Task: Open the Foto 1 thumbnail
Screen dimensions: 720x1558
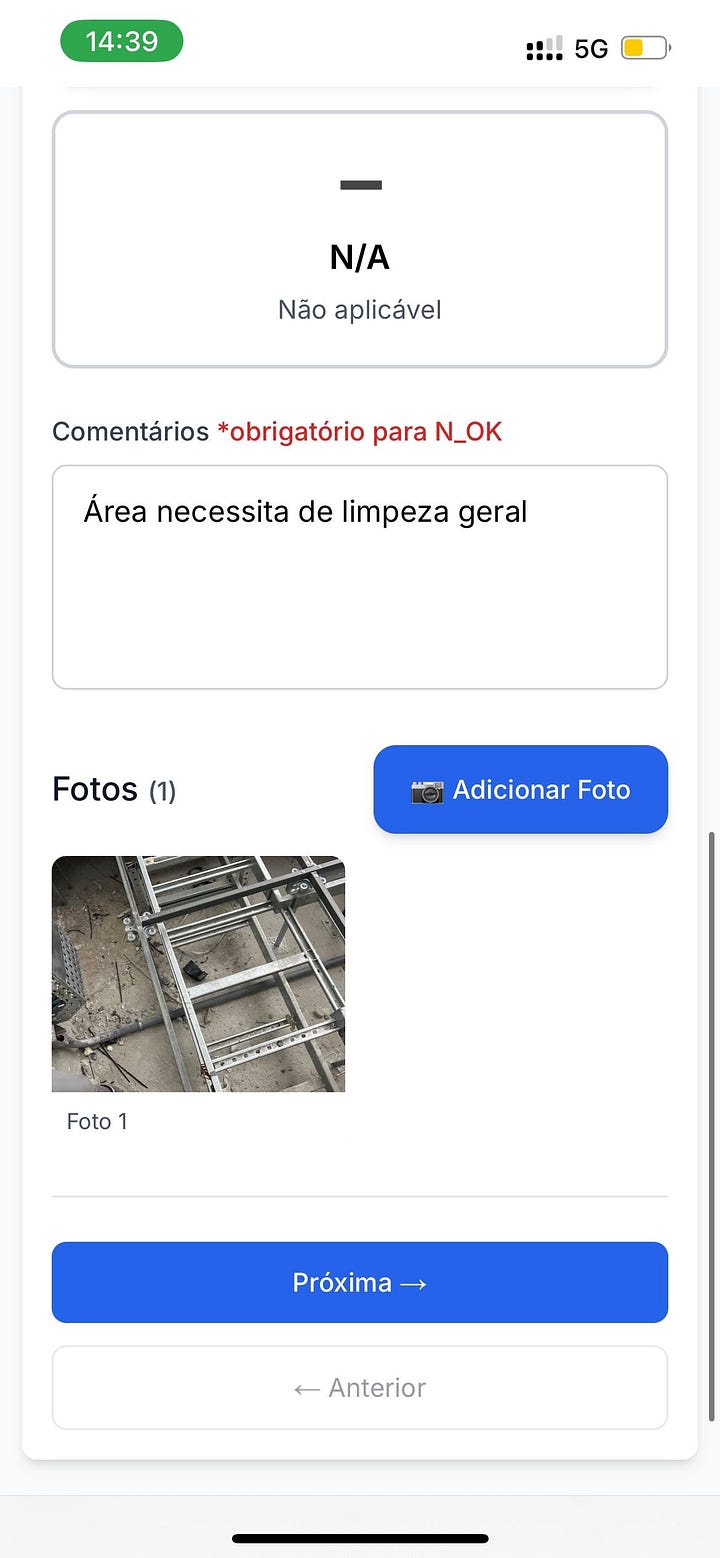Action: [x=198, y=973]
